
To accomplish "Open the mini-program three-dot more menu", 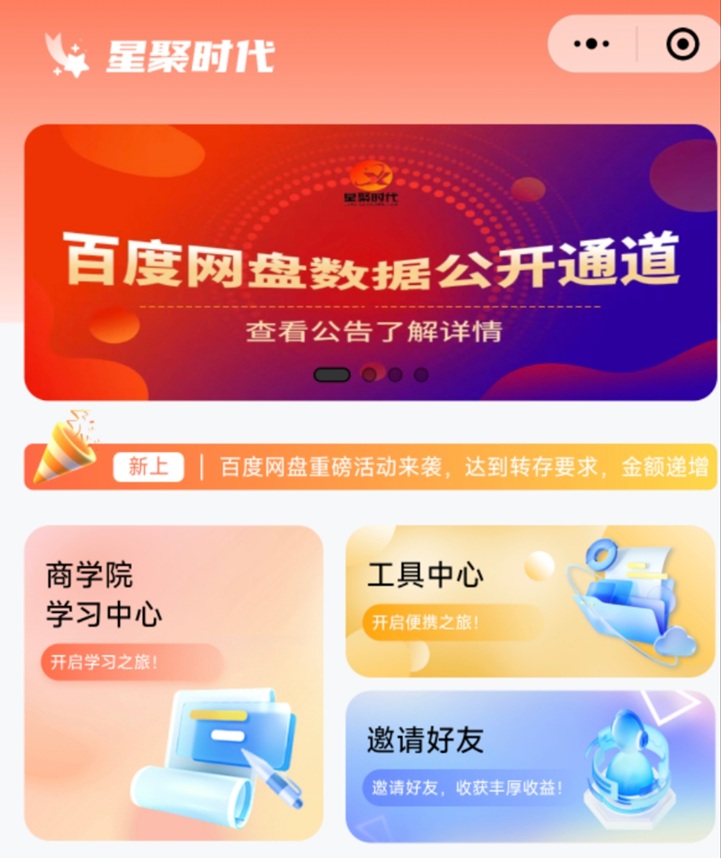I will (592, 45).
